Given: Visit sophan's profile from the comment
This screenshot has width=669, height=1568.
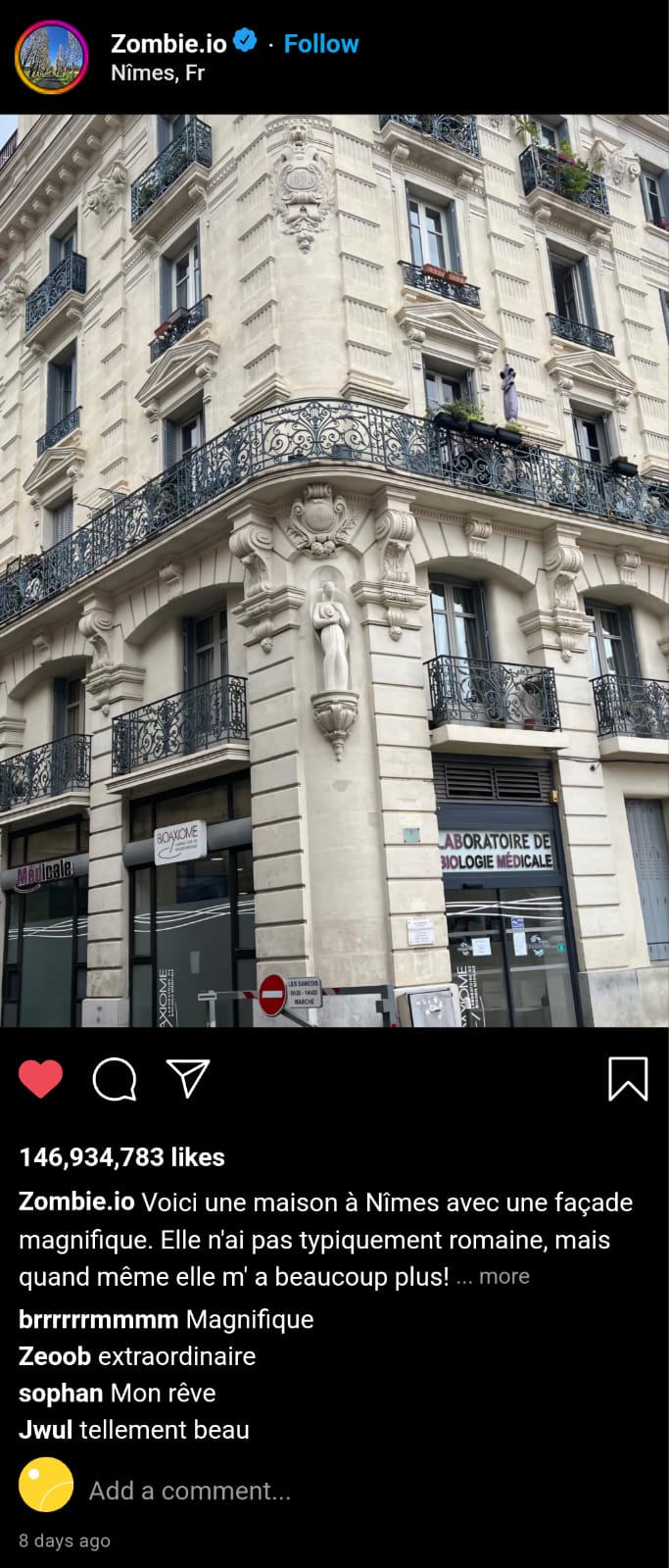Looking at the screenshot, I should pos(61,1393).
